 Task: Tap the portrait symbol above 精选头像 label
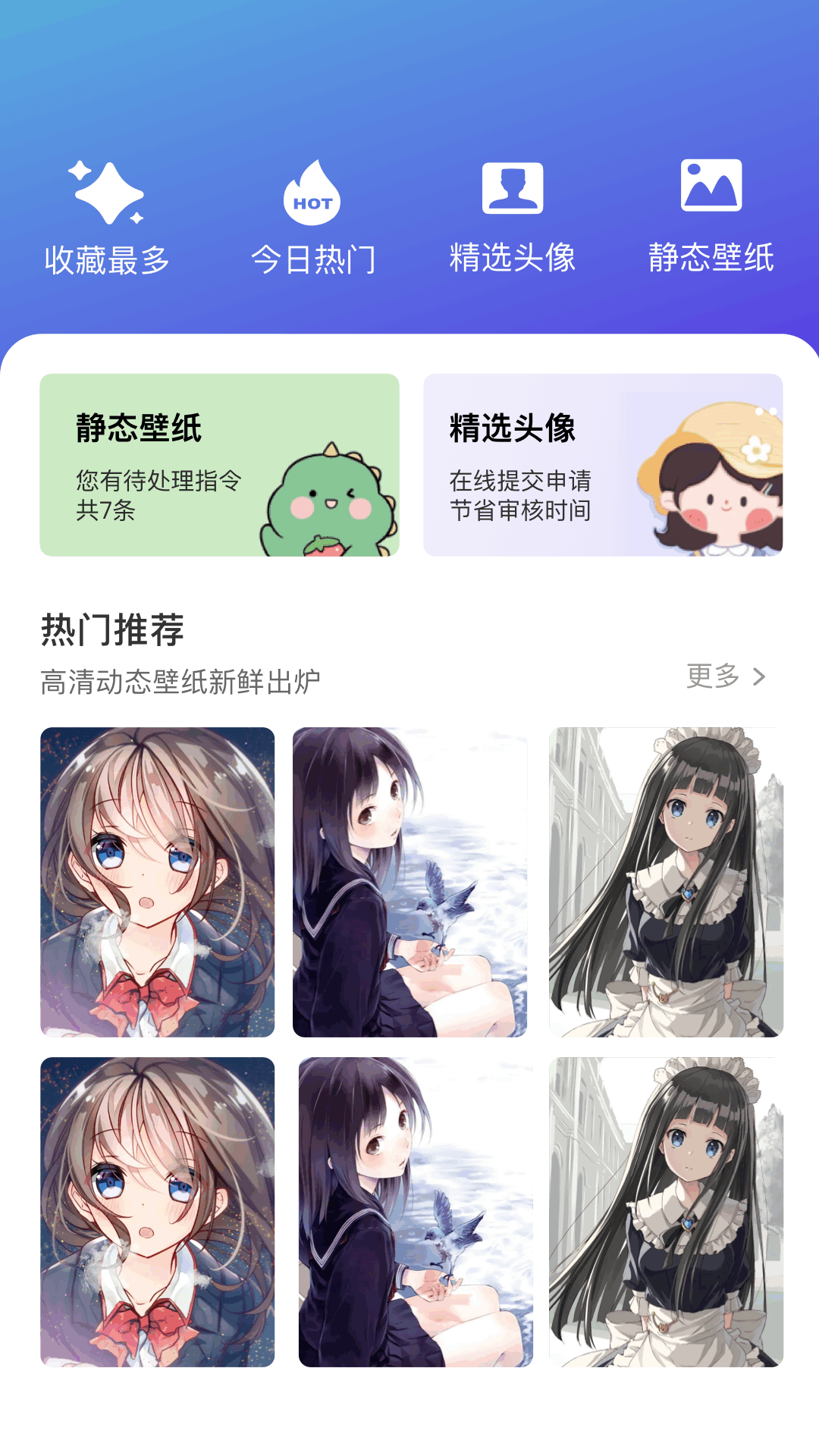(512, 190)
